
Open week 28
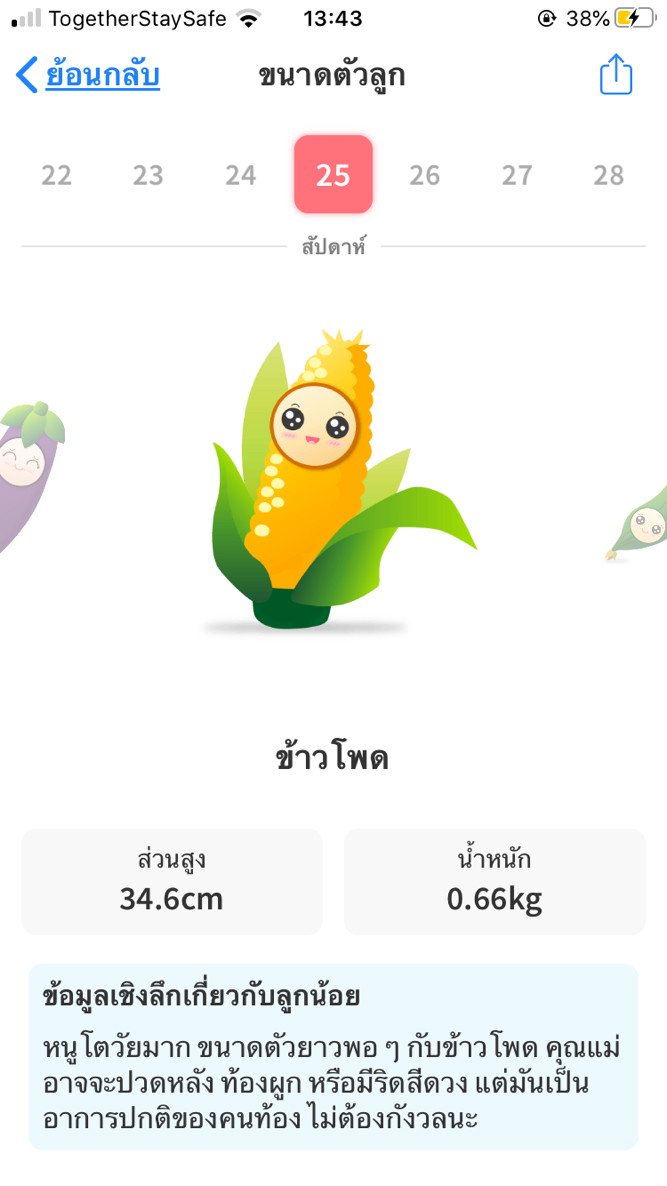click(608, 175)
